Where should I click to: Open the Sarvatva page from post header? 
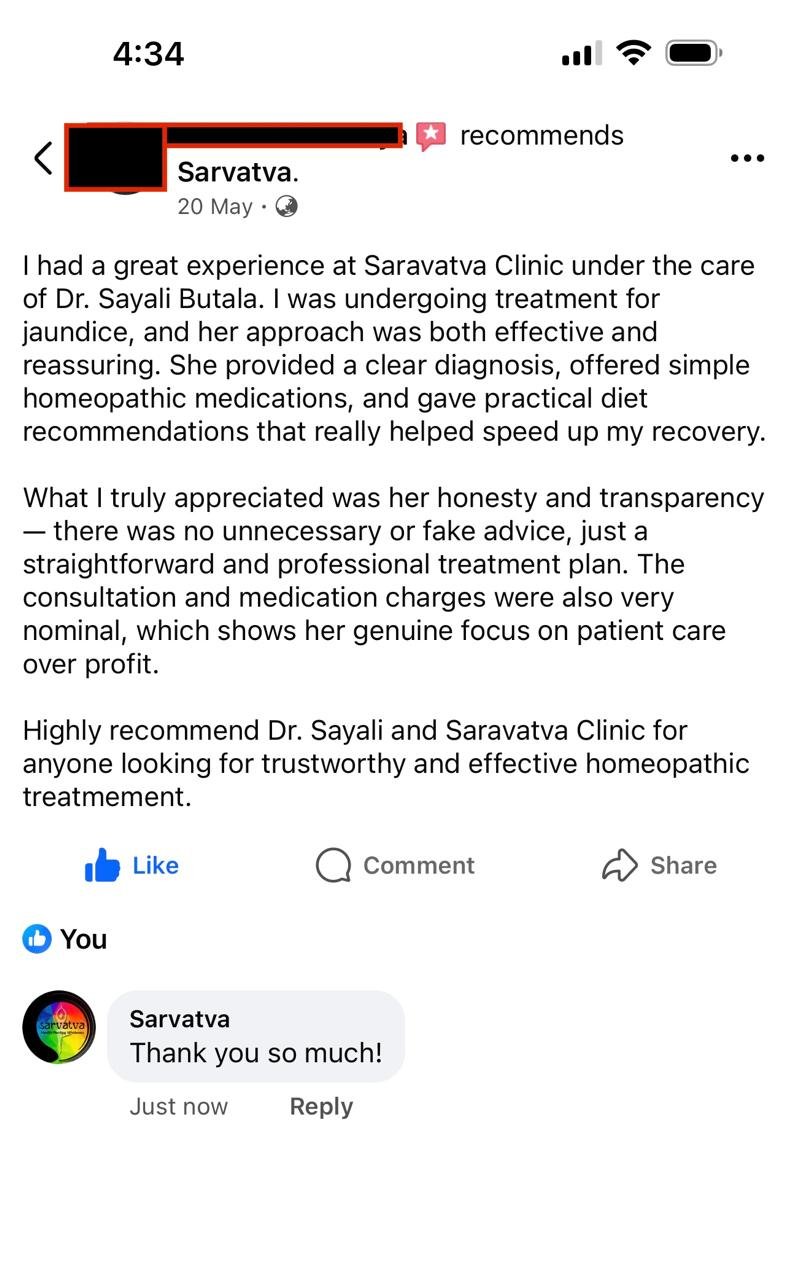pos(237,172)
